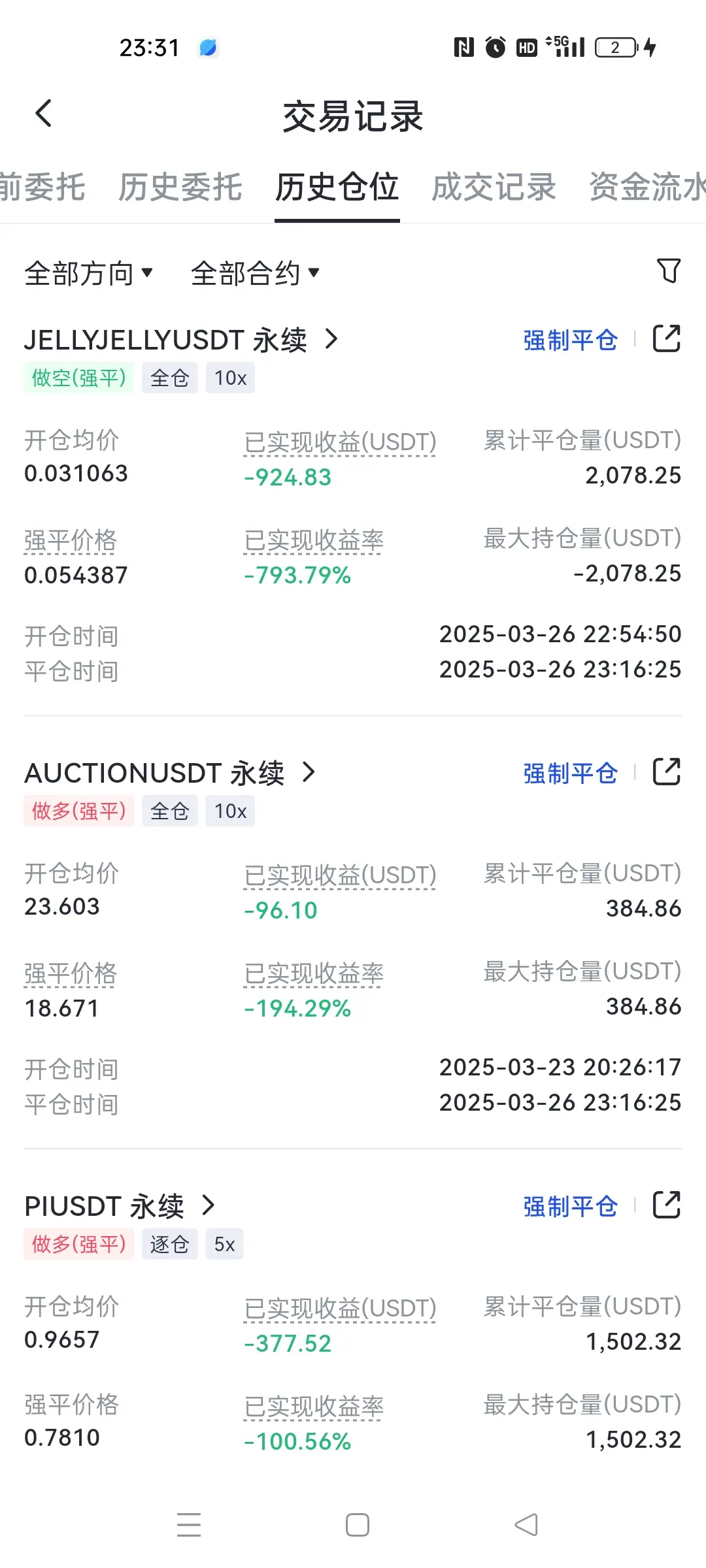Share the JELLYJELLYUSDT position record
The height and width of the screenshot is (1568, 706).
coord(667,339)
